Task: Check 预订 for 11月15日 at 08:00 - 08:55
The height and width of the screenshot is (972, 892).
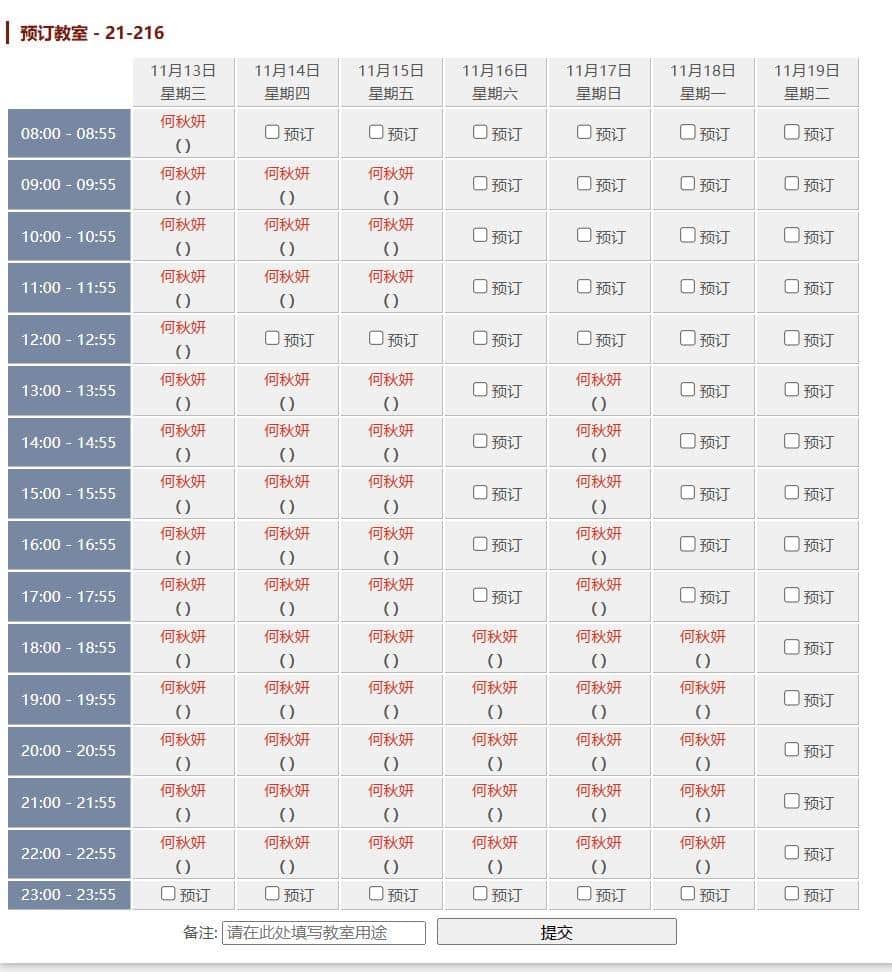Action: (376, 132)
